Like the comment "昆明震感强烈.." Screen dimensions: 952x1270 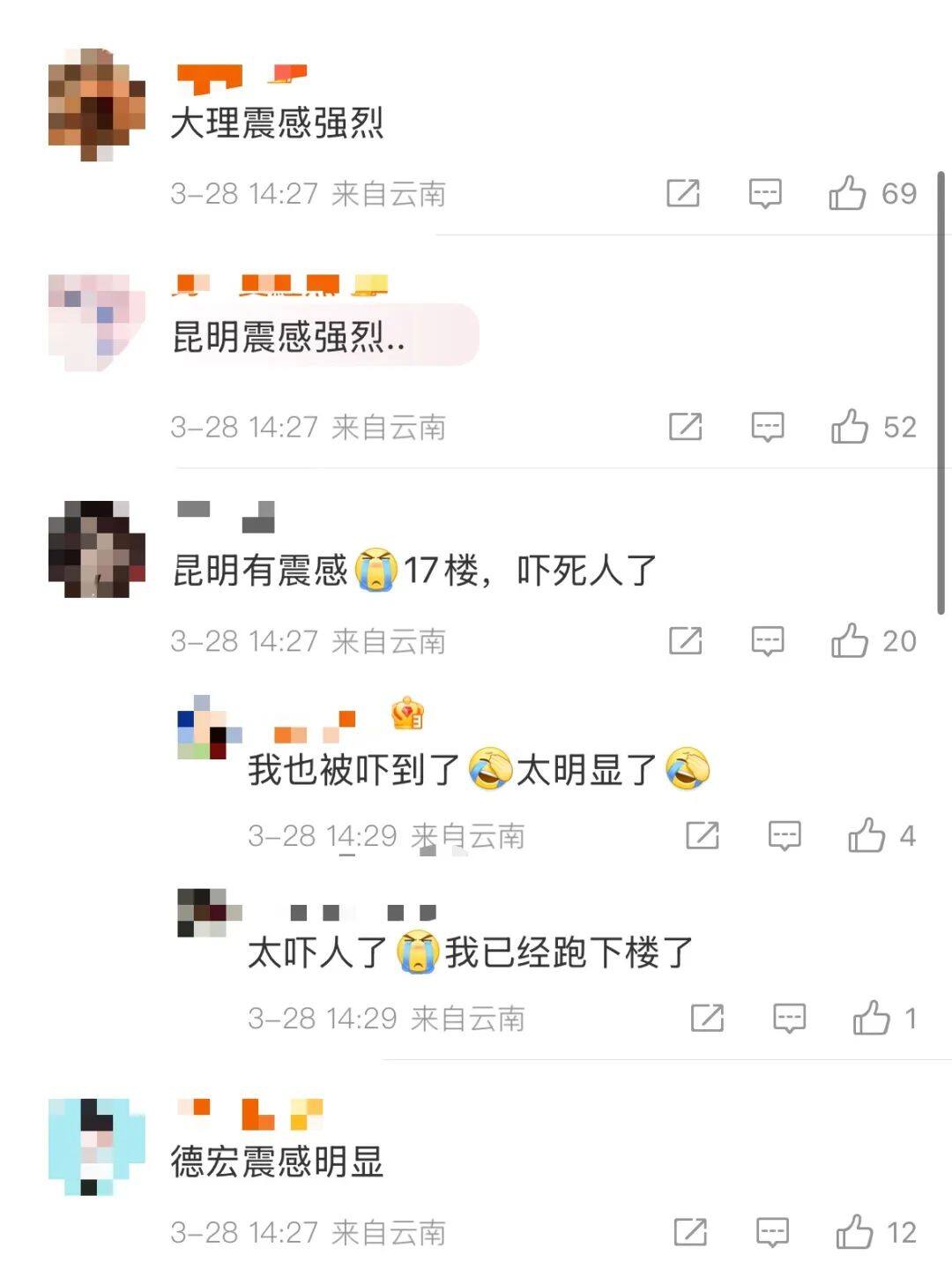point(850,426)
